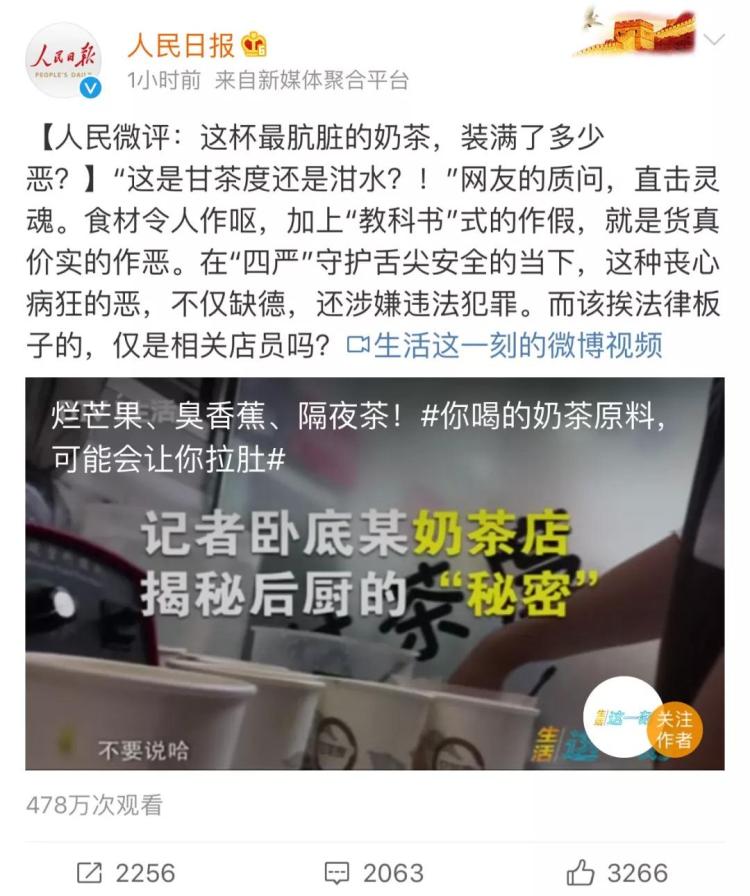Screen dimensions: 750x896
Task: Expand the post options chevron
Action: click(715, 40)
